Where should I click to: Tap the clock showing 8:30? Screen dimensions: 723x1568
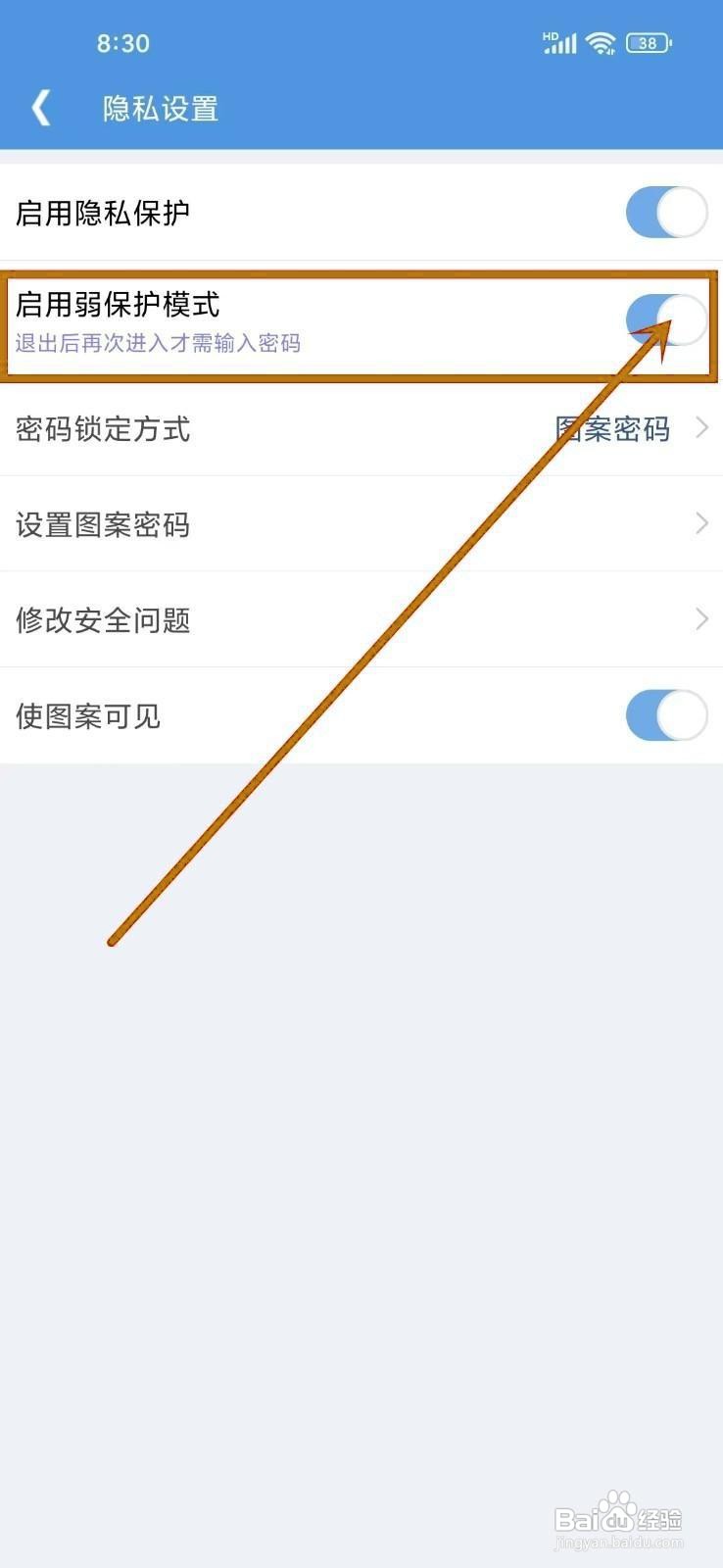(x=122, y=43)
